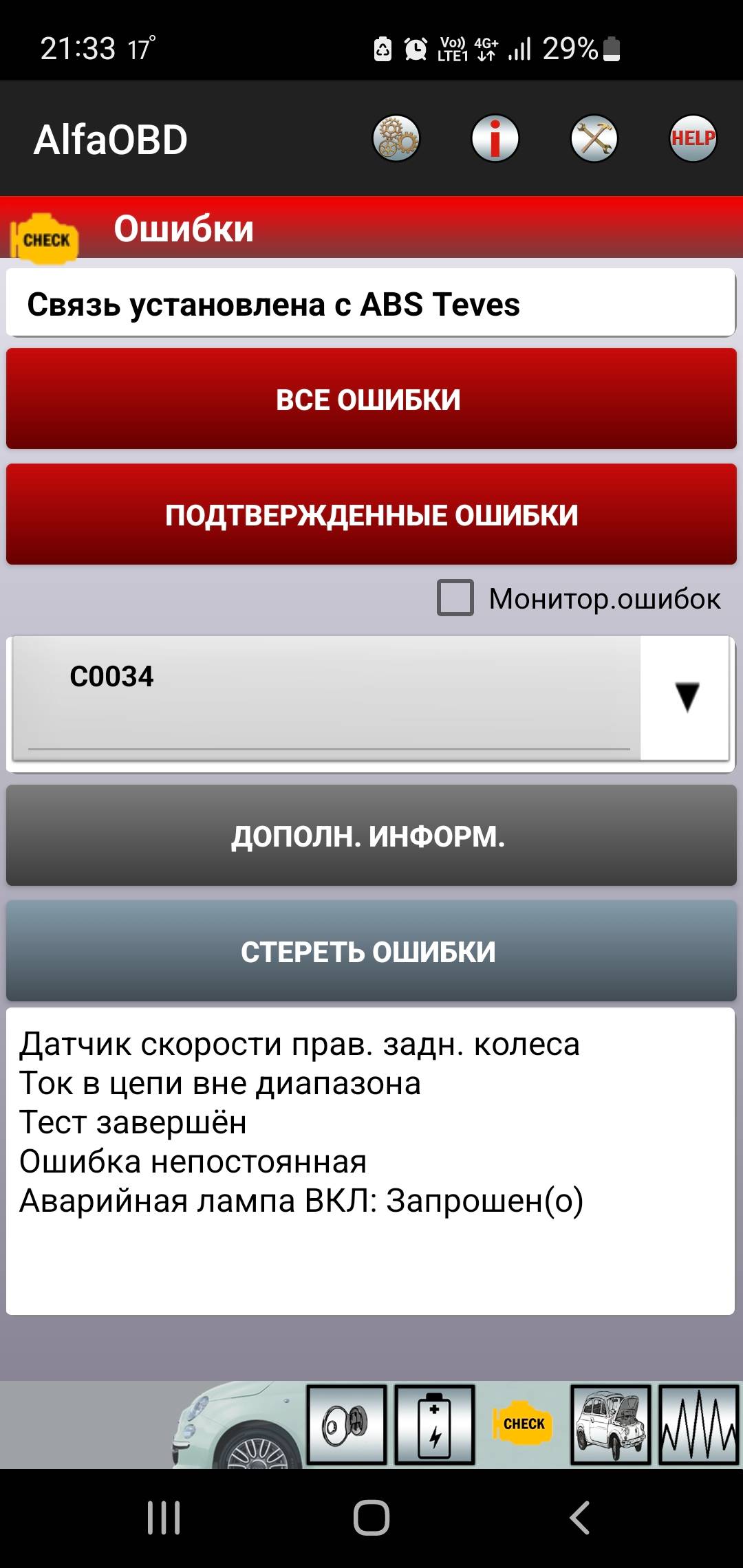Switch to the battery tab
743x1568 pixels.
pos(435,1424)
